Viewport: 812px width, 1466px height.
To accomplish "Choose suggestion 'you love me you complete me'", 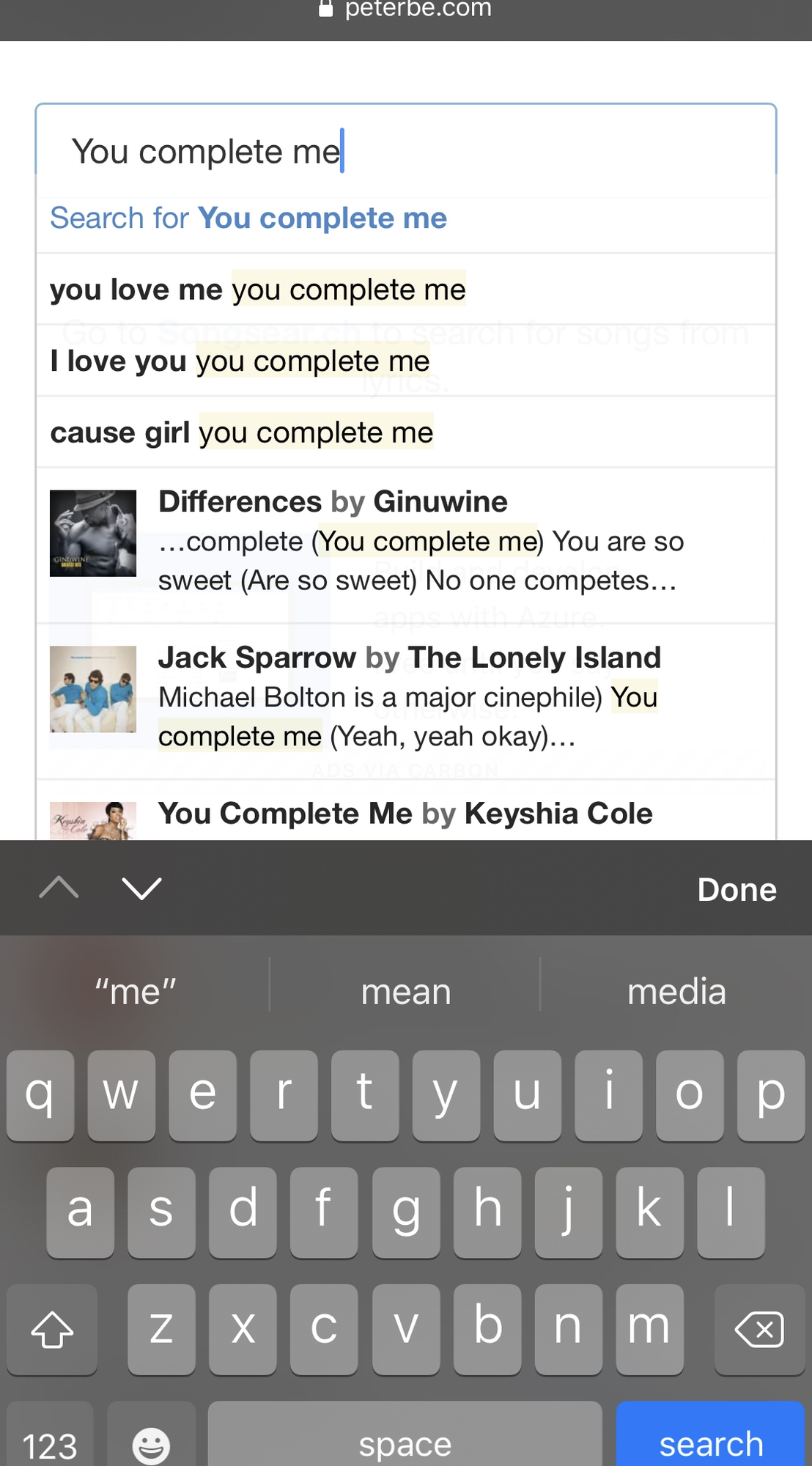I will [258, 290].
